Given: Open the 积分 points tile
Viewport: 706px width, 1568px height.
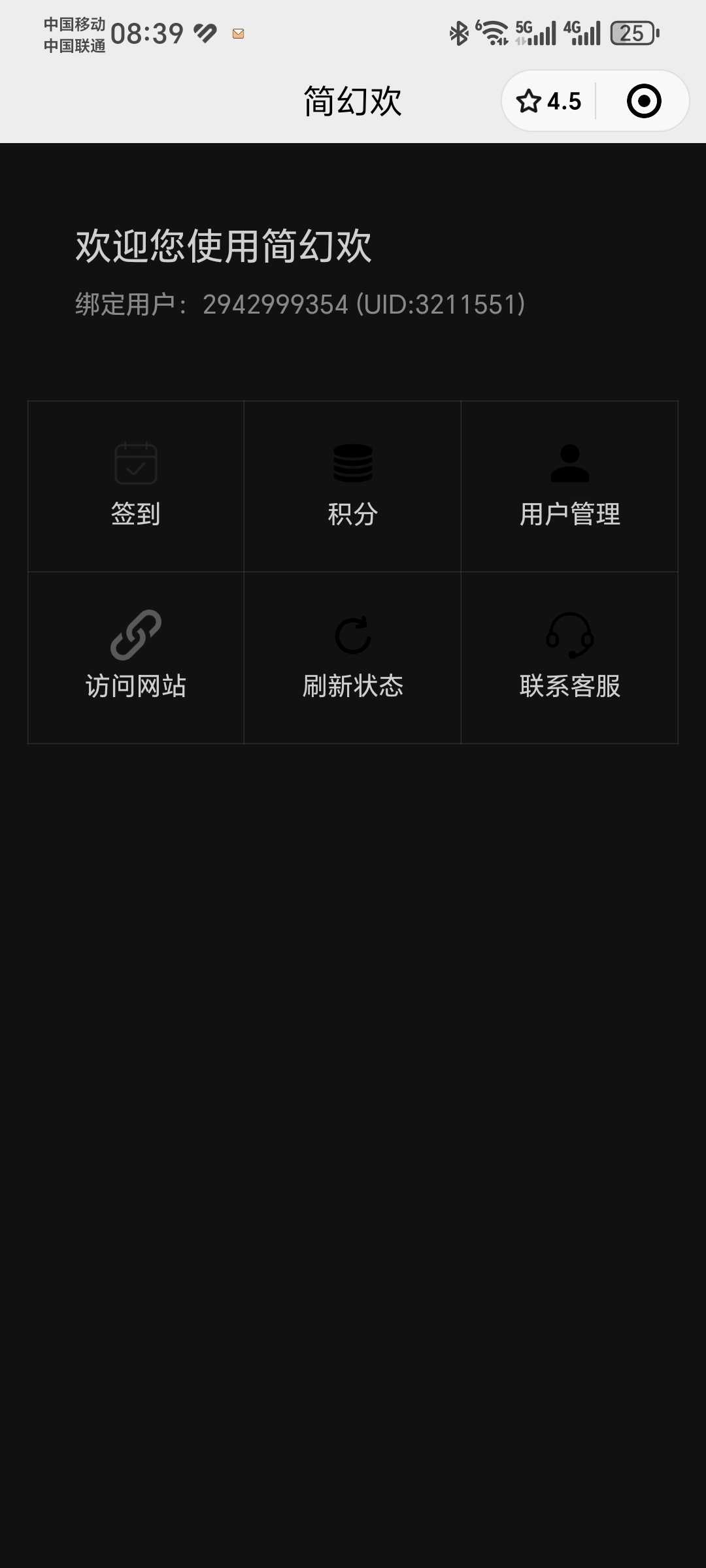Looking at the screenshot, I should (352, 486).
